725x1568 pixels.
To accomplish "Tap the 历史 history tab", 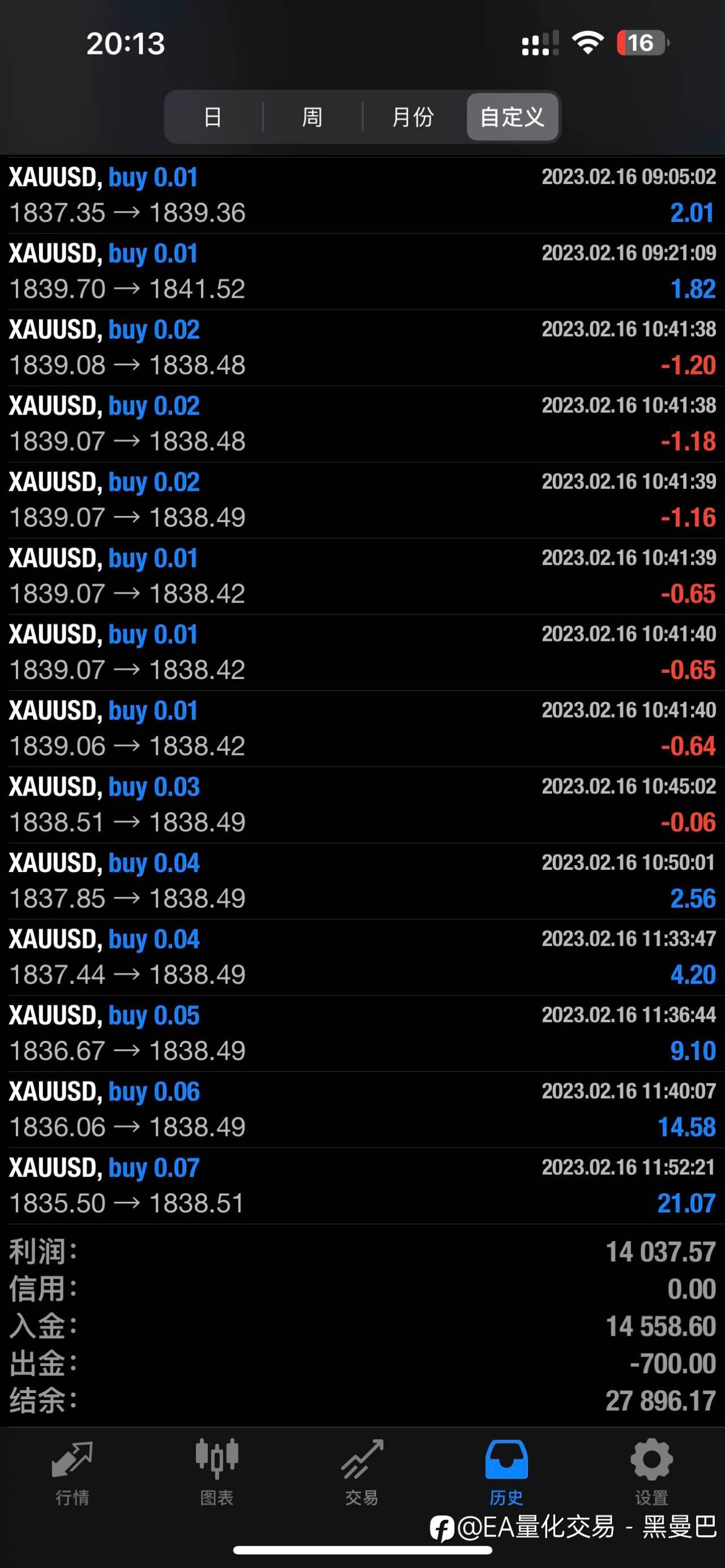I will (x=506, y=1473).
